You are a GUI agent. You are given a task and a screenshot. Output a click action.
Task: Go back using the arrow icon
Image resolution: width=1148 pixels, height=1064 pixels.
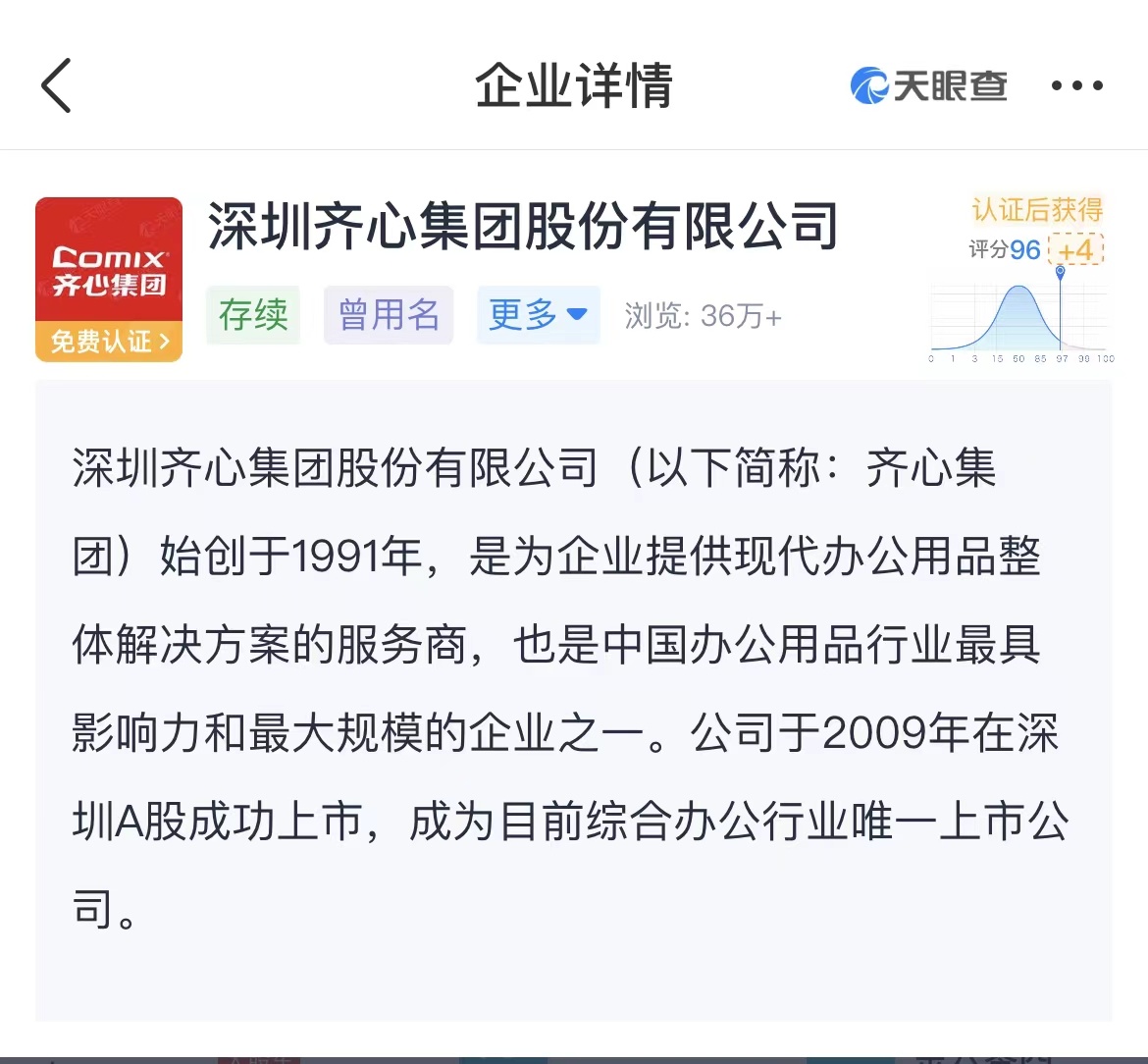point(56,85)
